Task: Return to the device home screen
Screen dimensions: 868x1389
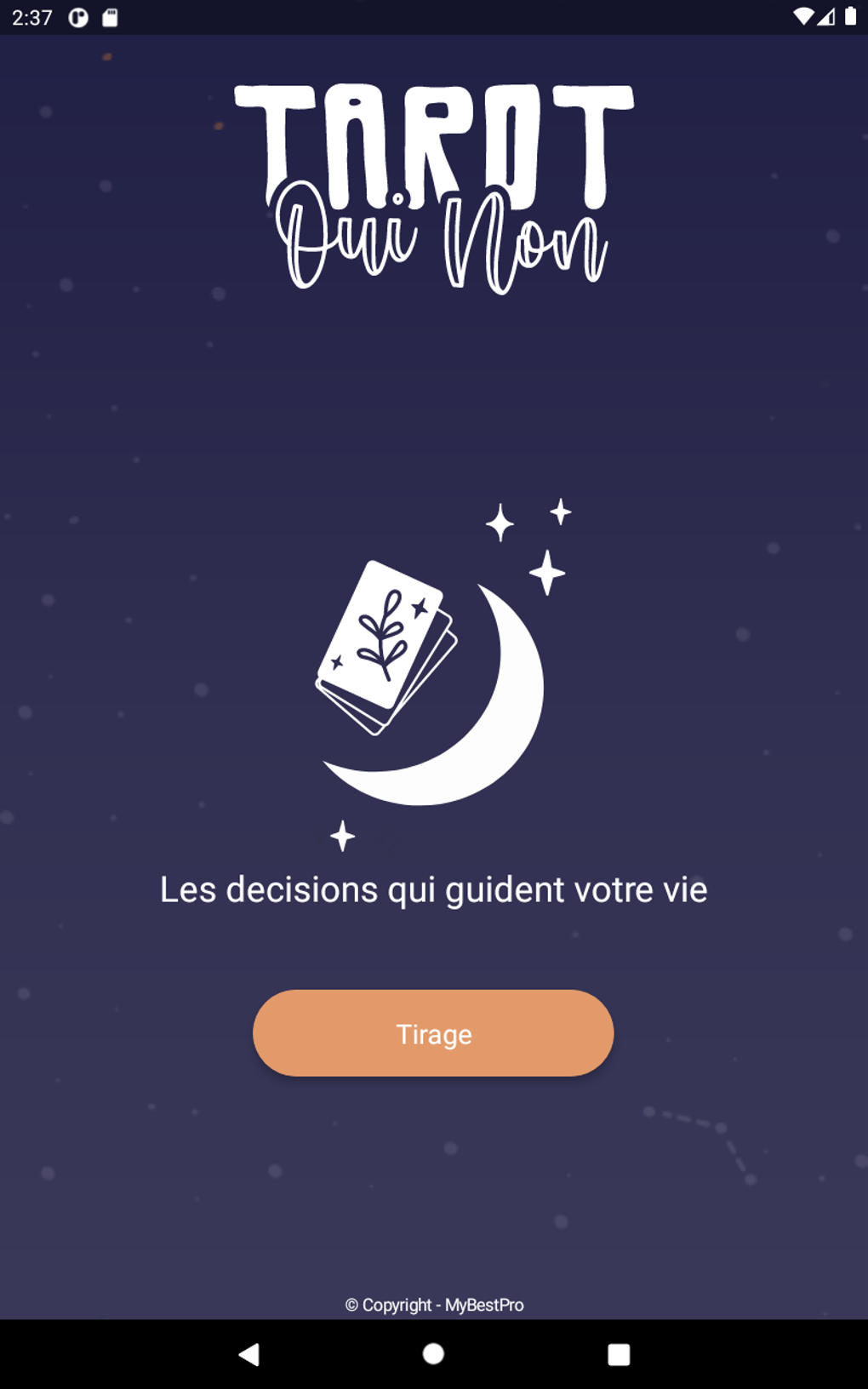Action: 433,1354
